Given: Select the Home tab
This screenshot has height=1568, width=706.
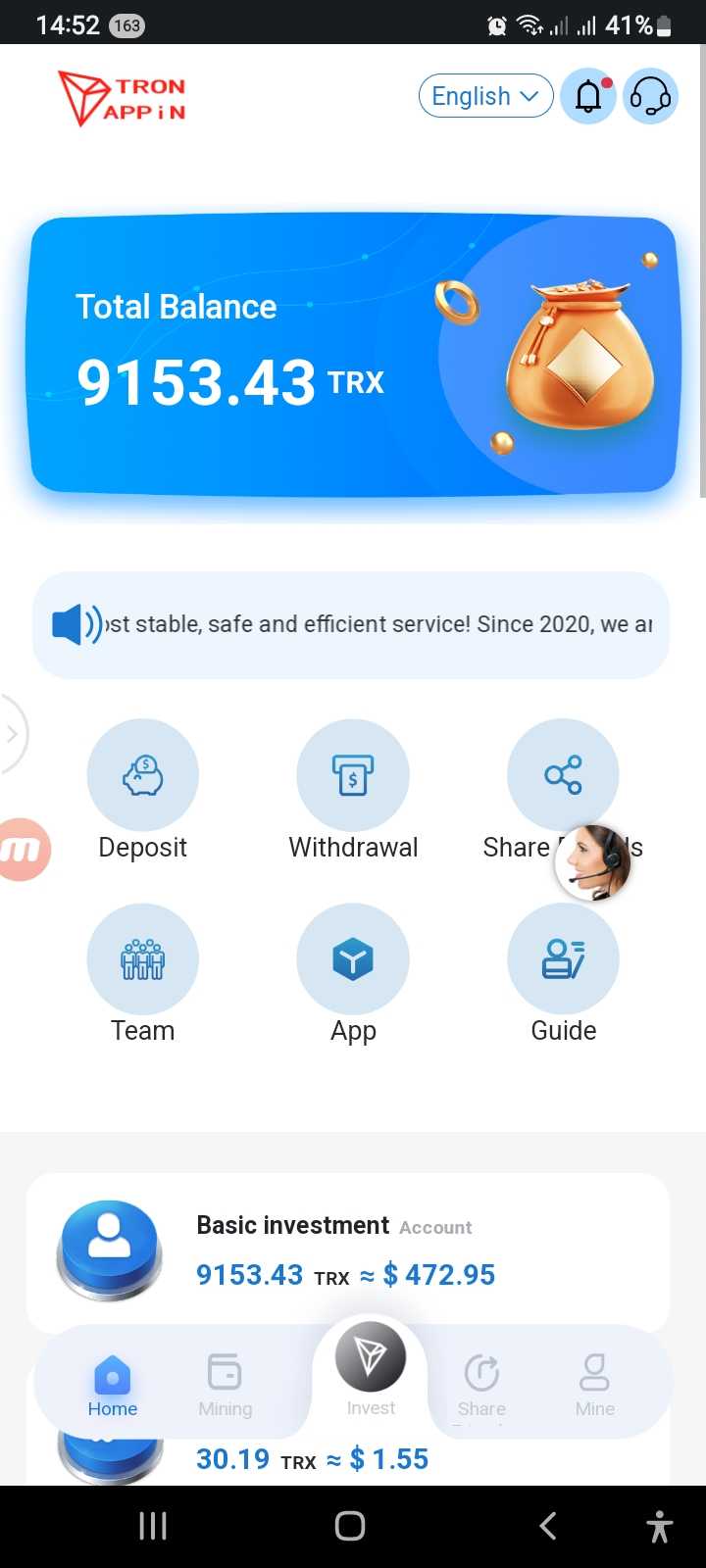Looking at the screenshot, I should 113,1384.
